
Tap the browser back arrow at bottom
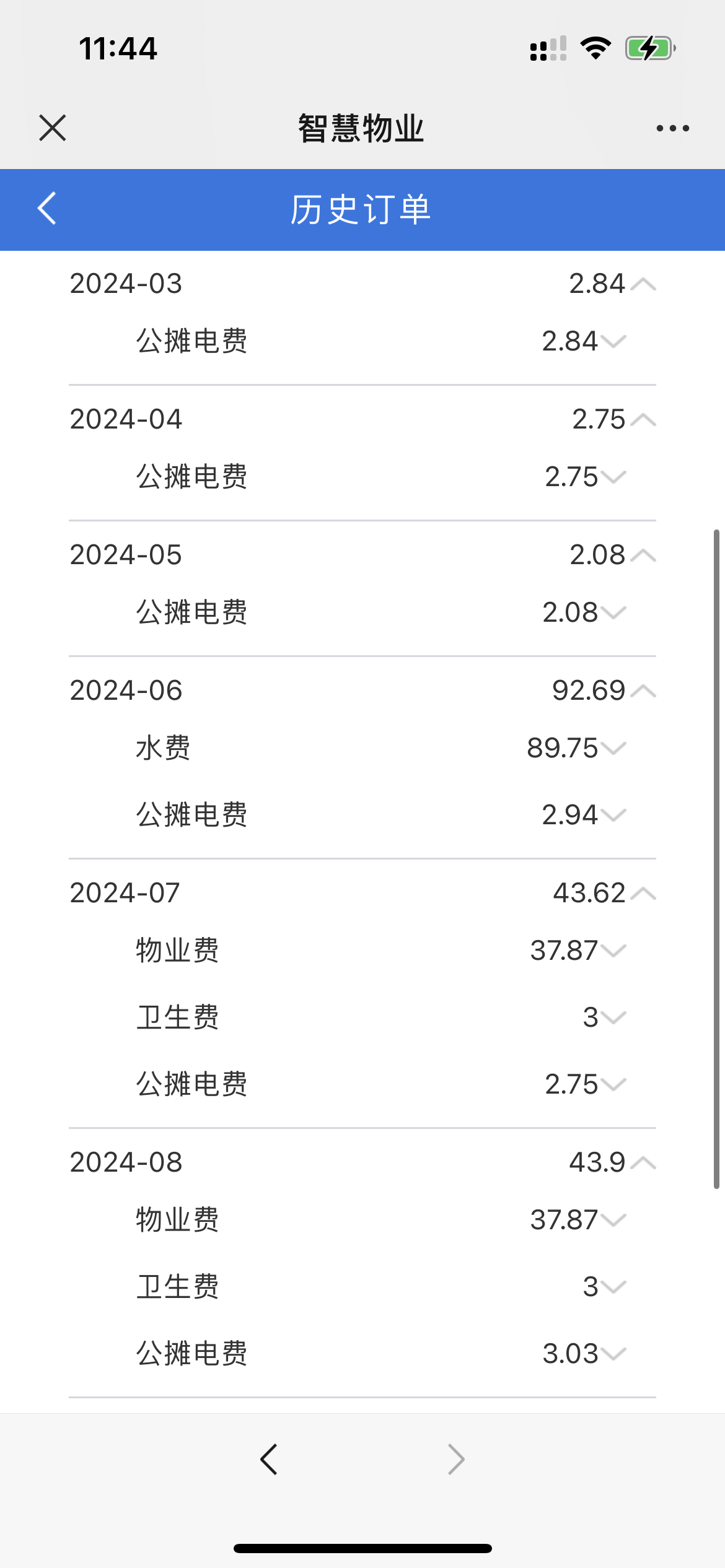coord(269,1460)
